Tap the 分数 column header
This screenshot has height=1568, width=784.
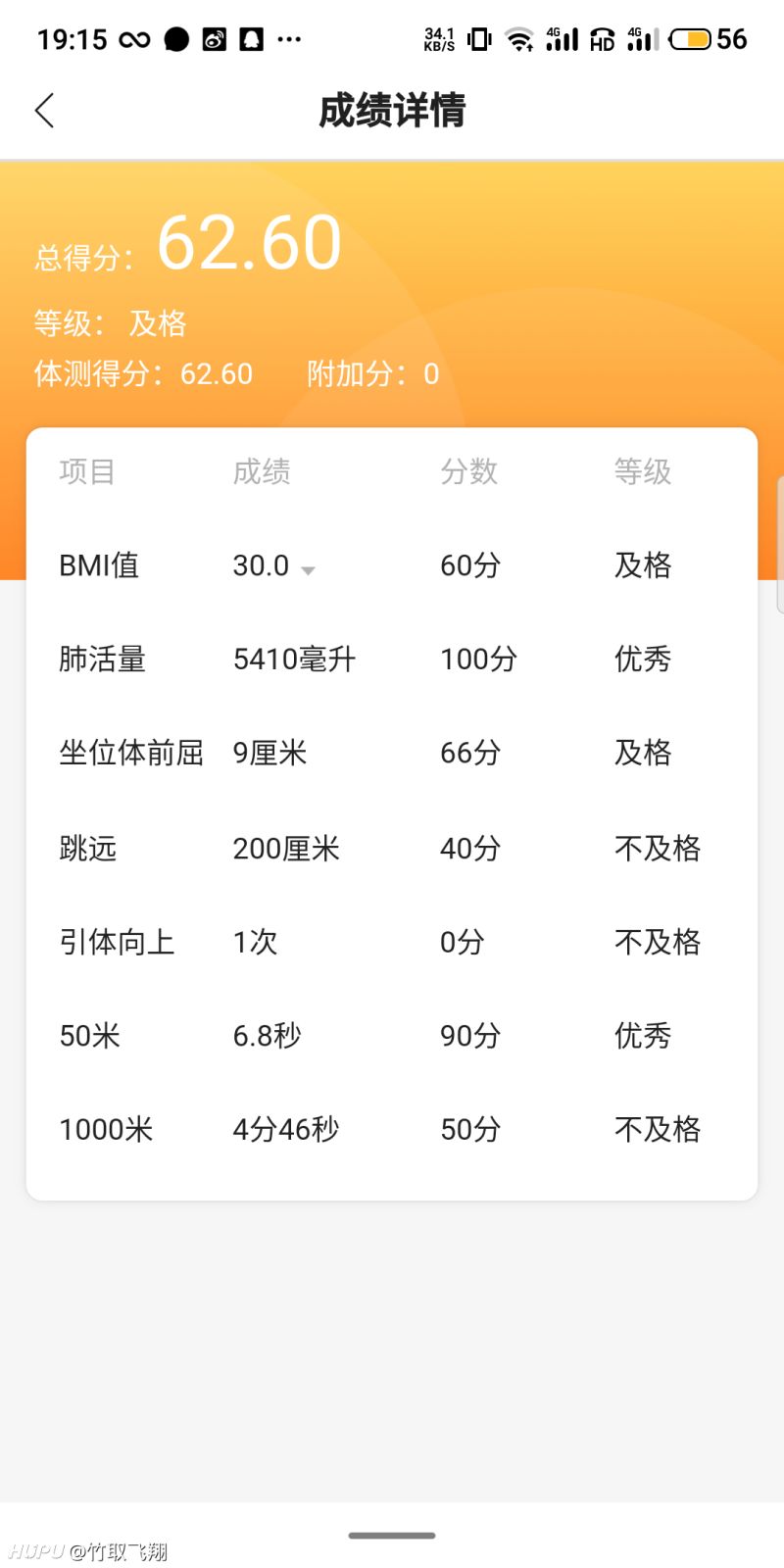(469, 471)
